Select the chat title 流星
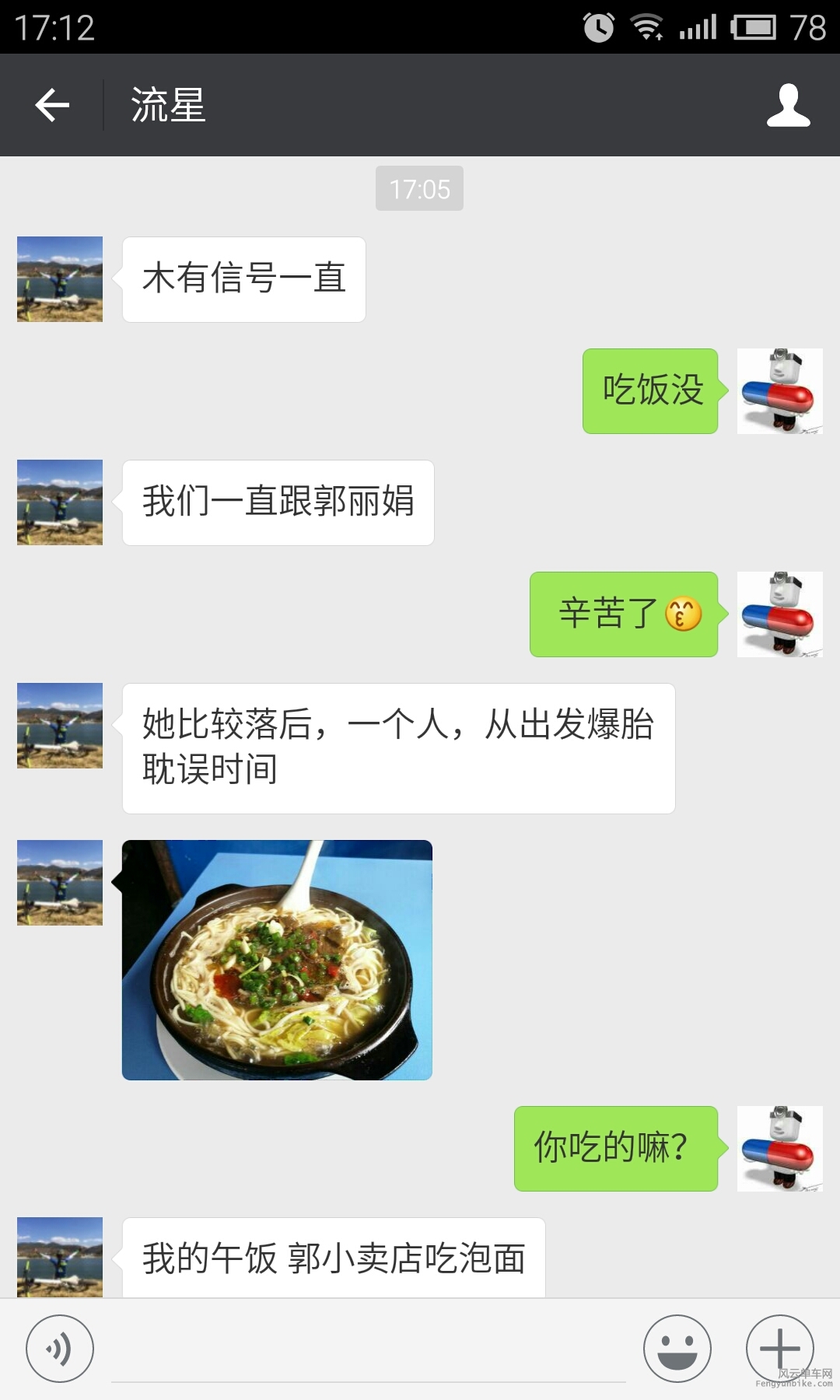840x1400 pixels. tap(166, 105)
